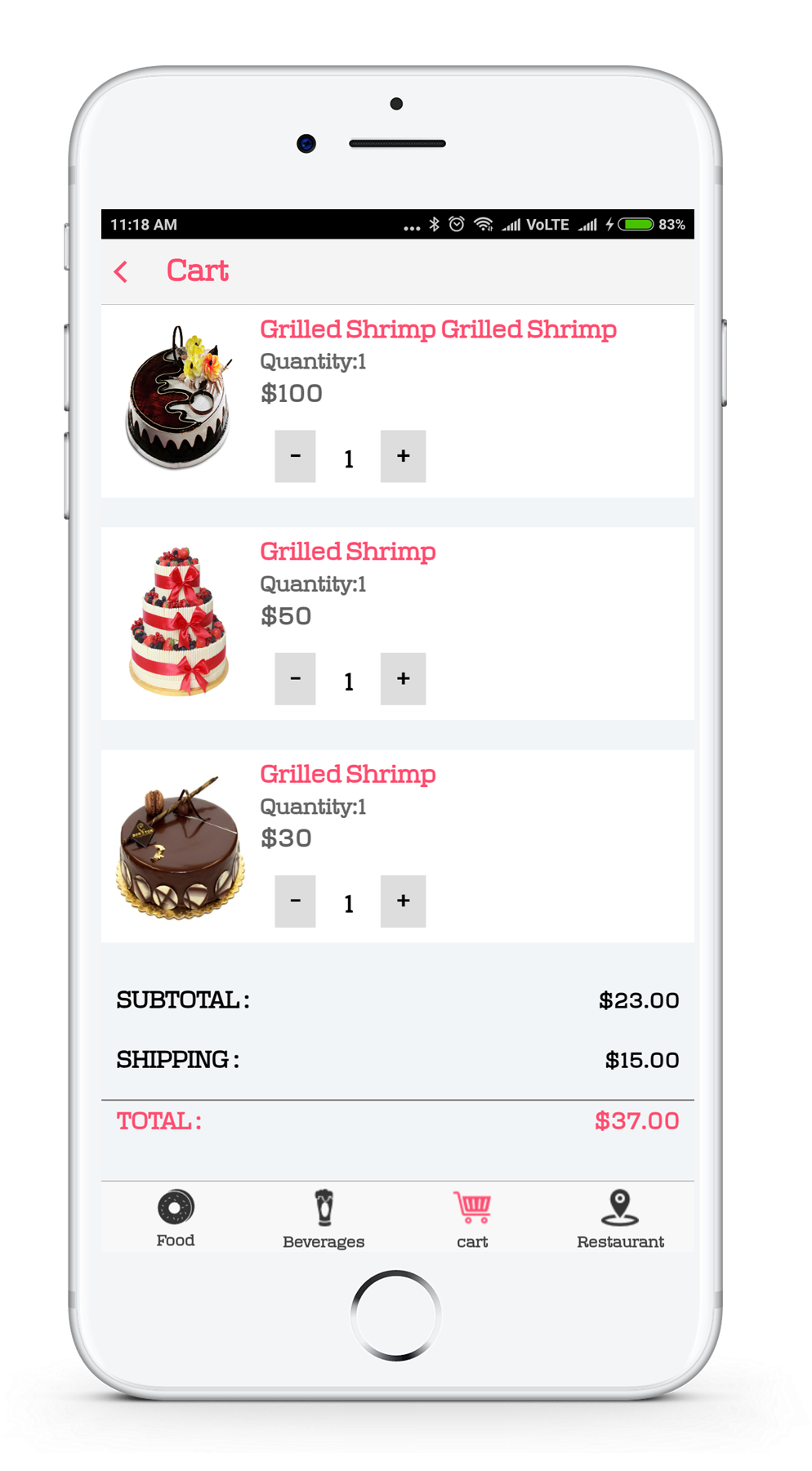Increase quantity of the $100 Grilled Shrimp item
812x1471 pixels.
[403, 456]
